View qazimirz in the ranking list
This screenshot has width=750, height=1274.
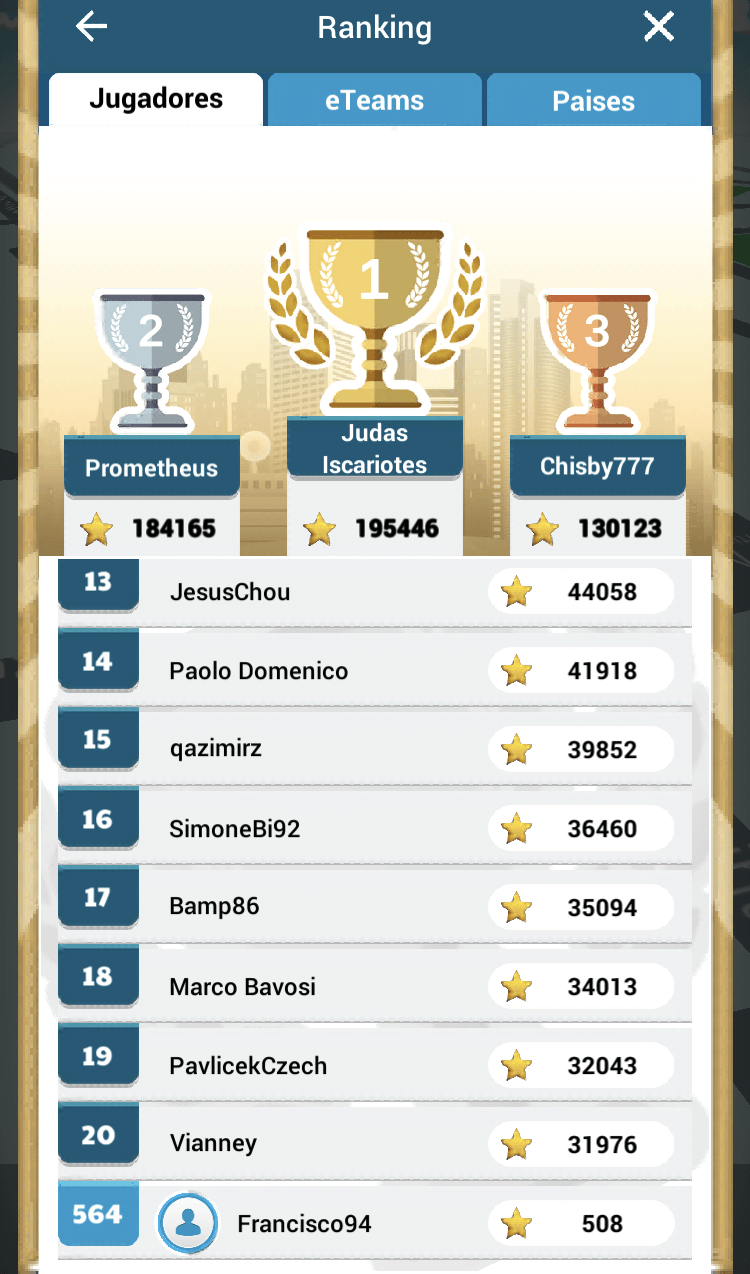(x=375, y=749)
